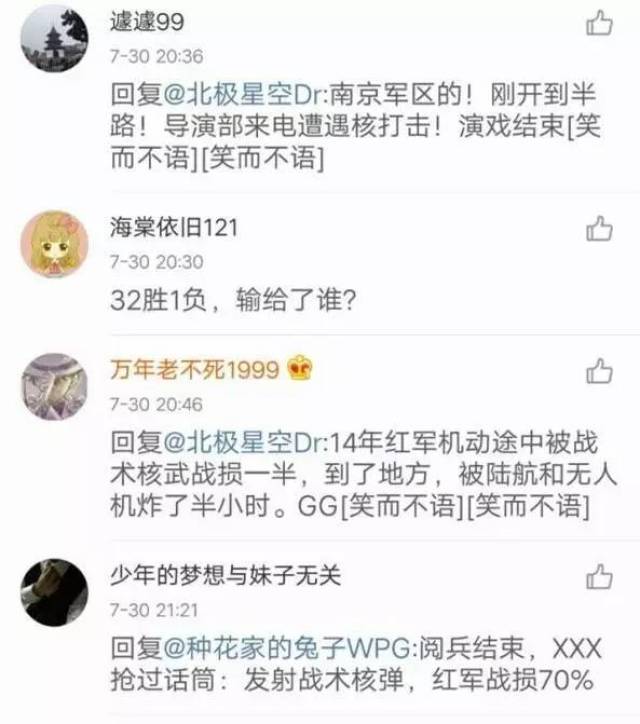Viewport: 640px width, 724px height.
Task: Like the comment by 遽遽99
Action: click(599, 24)
